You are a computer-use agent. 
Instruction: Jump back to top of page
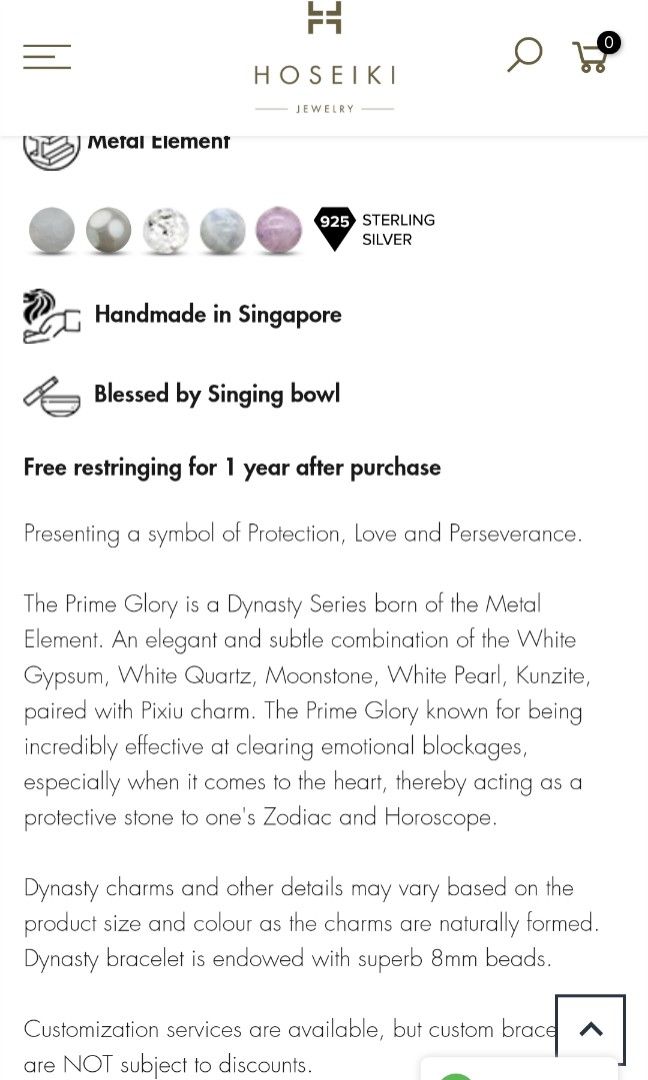click(x=590, y=1029)
